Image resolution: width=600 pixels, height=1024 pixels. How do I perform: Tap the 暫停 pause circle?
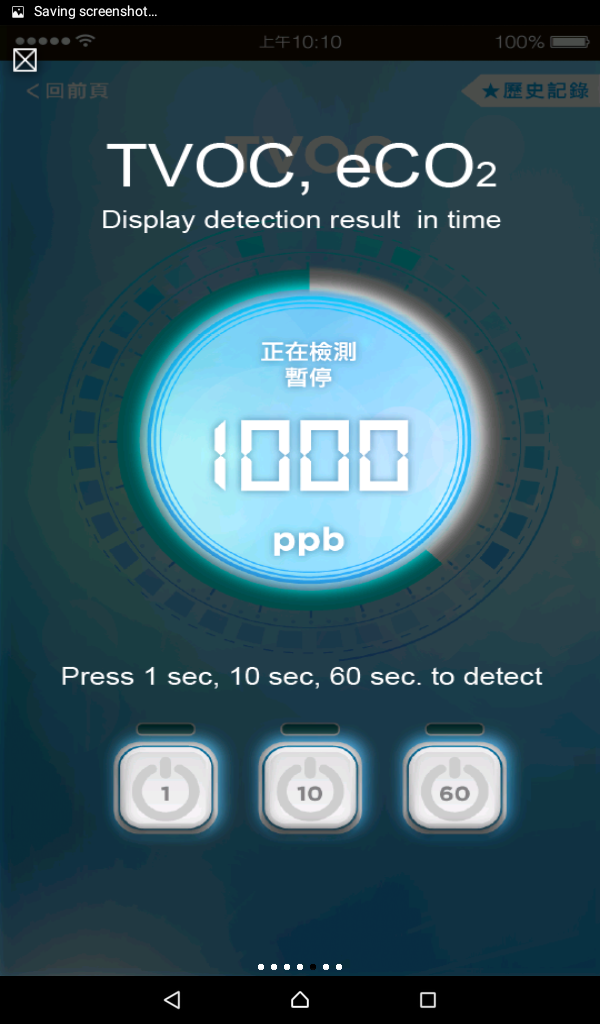[309, 440]
